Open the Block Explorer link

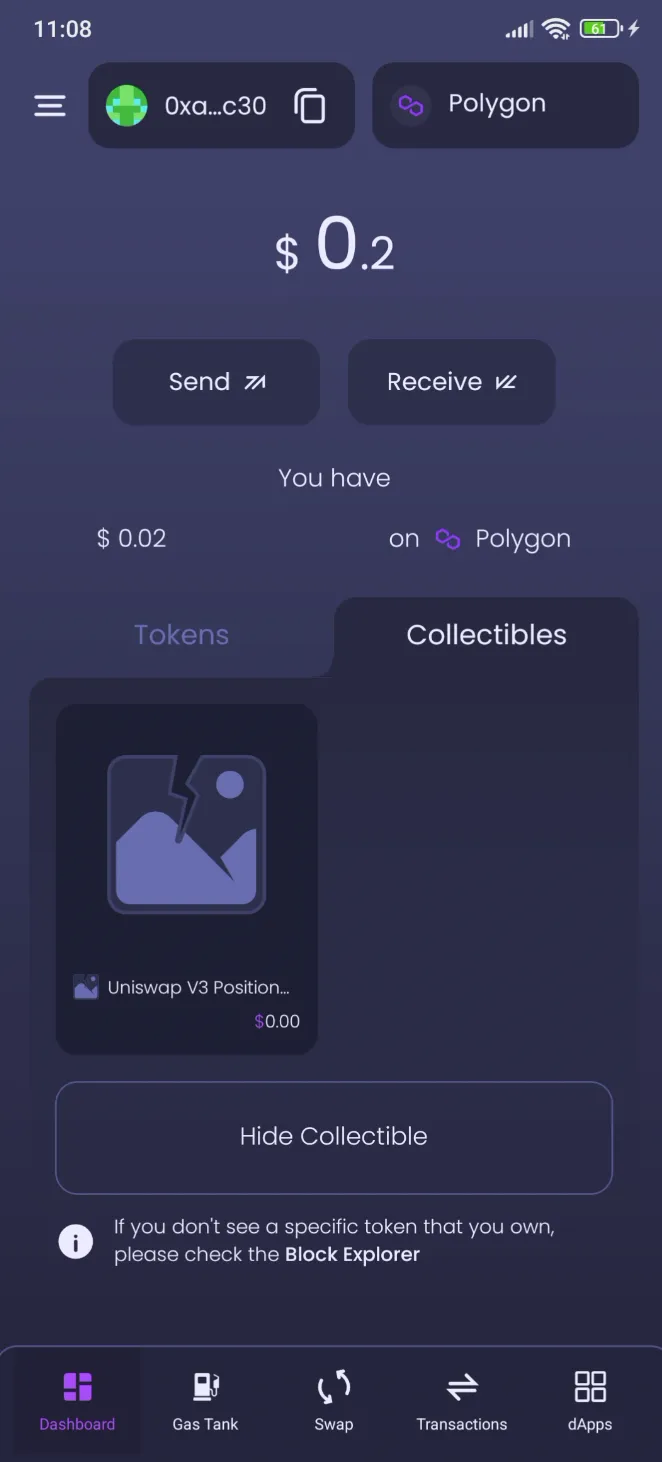point(352,1254)
